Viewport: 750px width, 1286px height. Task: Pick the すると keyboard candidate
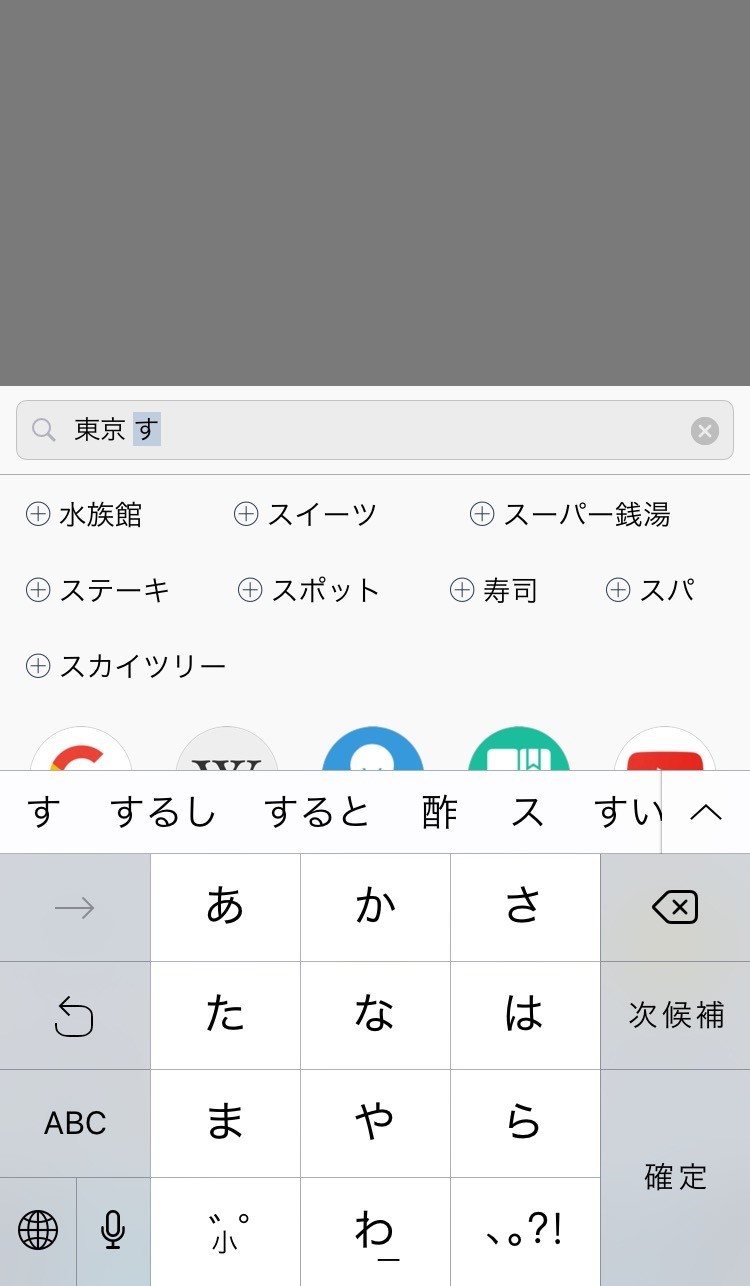pos(317,813)
